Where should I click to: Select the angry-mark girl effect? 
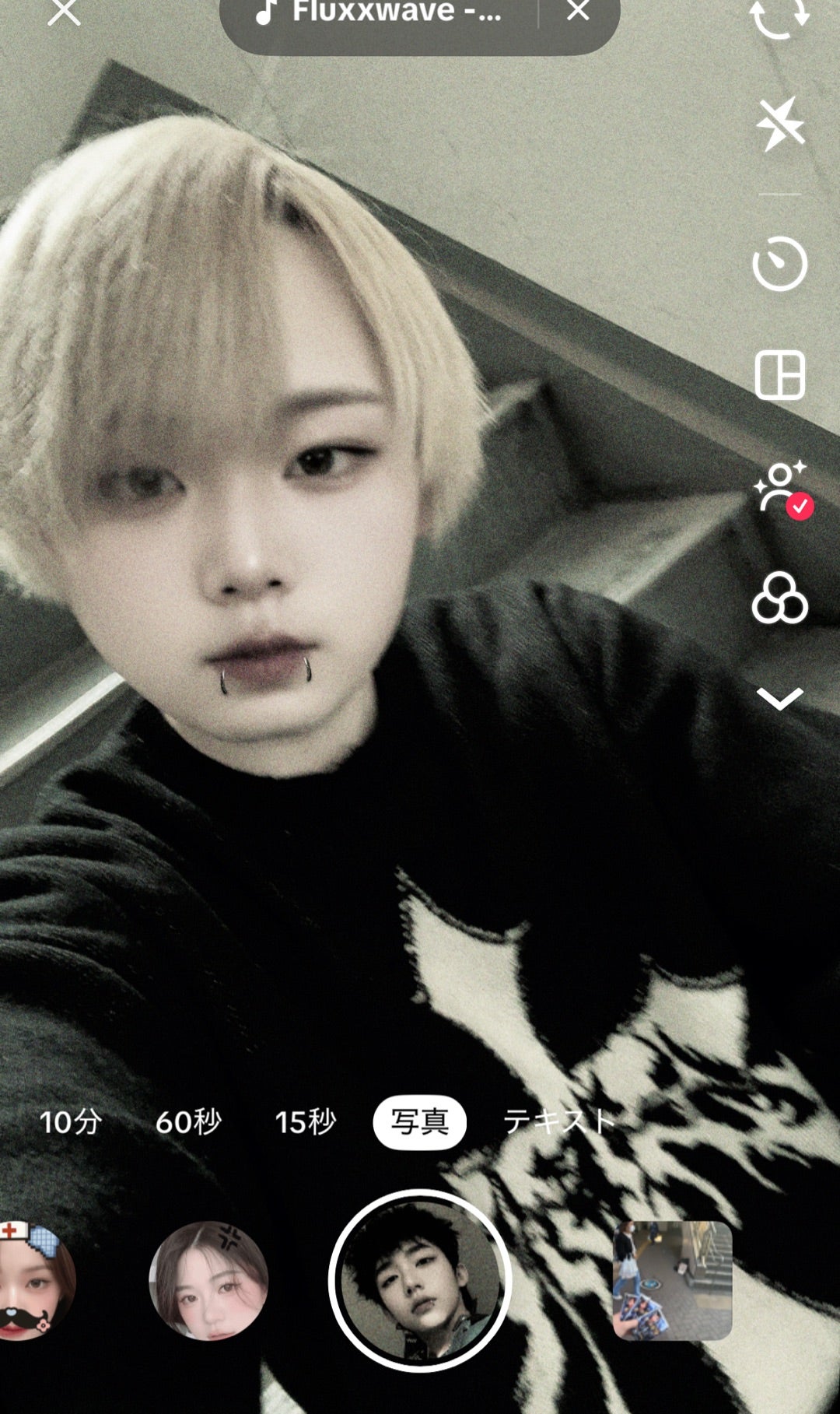point(208,1280)
